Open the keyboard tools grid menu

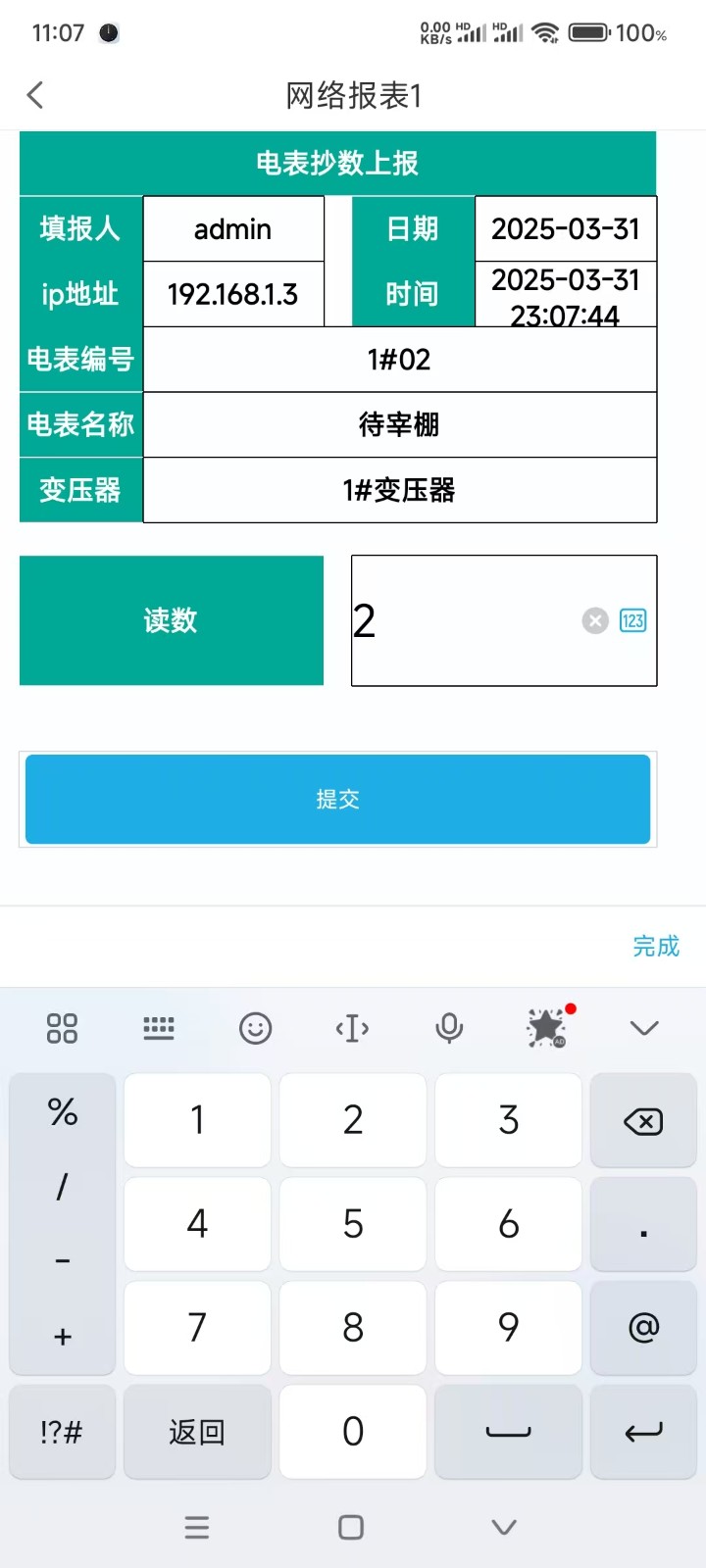pos(62,1028)
